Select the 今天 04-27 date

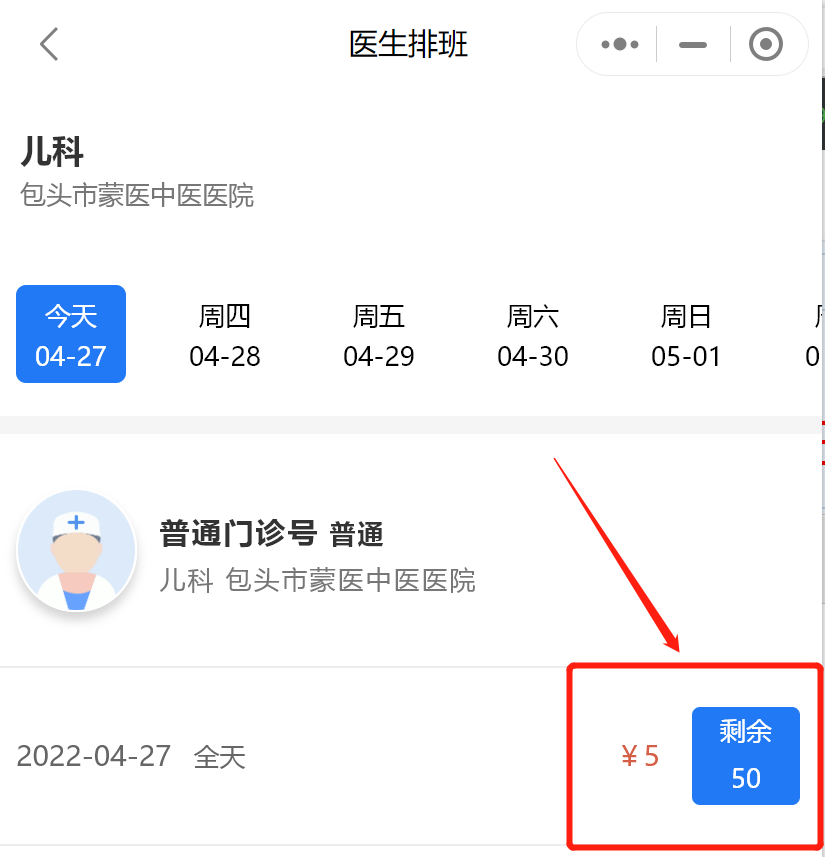point(71,335)
